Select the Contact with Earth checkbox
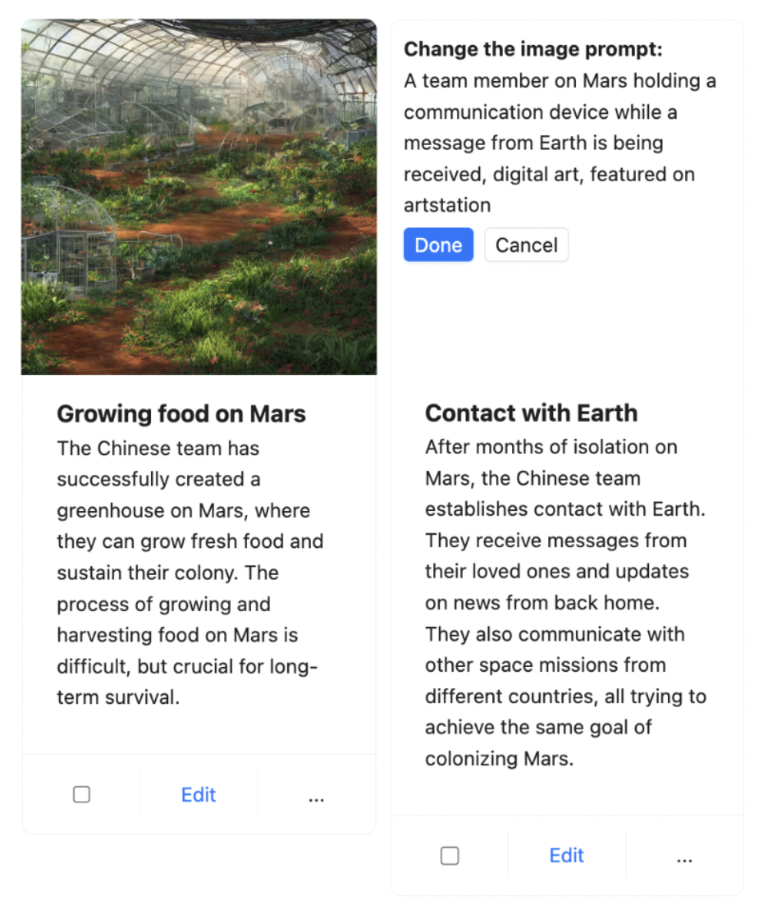This screenshot has height=918, width=766. (x=450, y=855)
